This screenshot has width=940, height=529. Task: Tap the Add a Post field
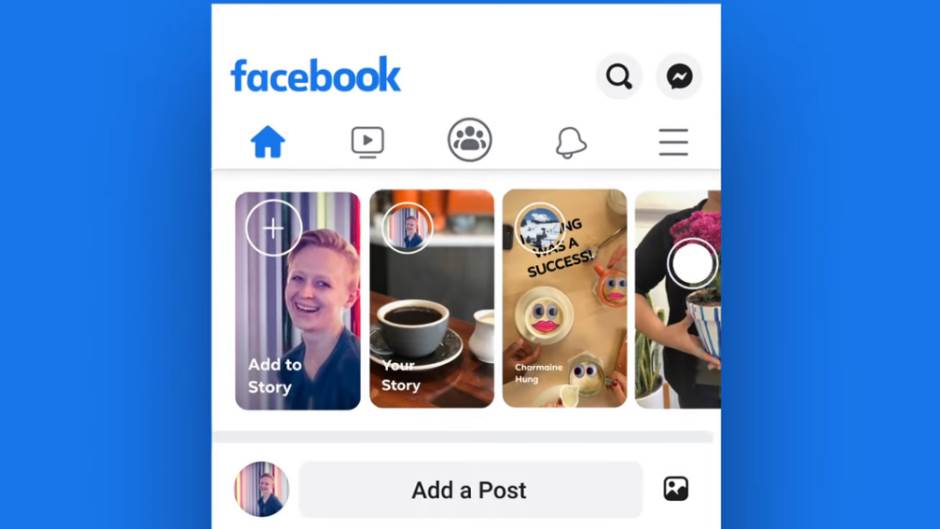470,490
